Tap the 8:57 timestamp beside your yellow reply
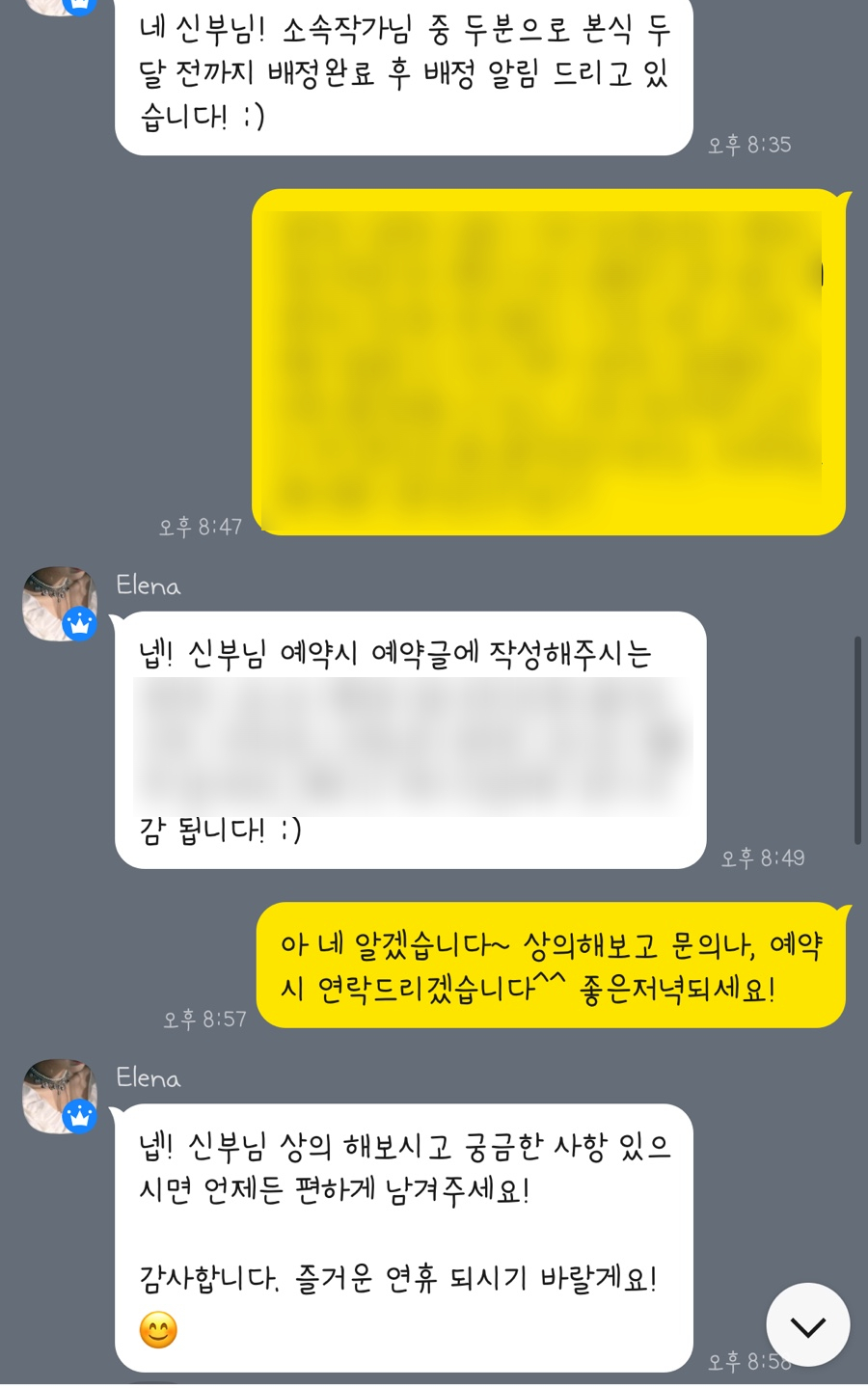 [206, 1018]
